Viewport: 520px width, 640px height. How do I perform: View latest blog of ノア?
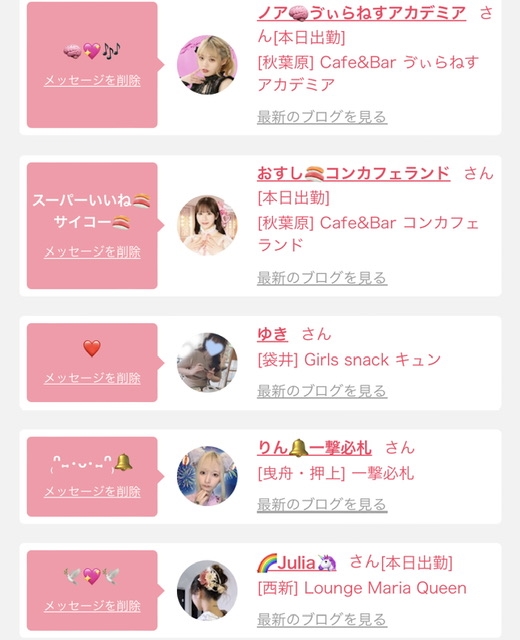click(x=322, y=117)
